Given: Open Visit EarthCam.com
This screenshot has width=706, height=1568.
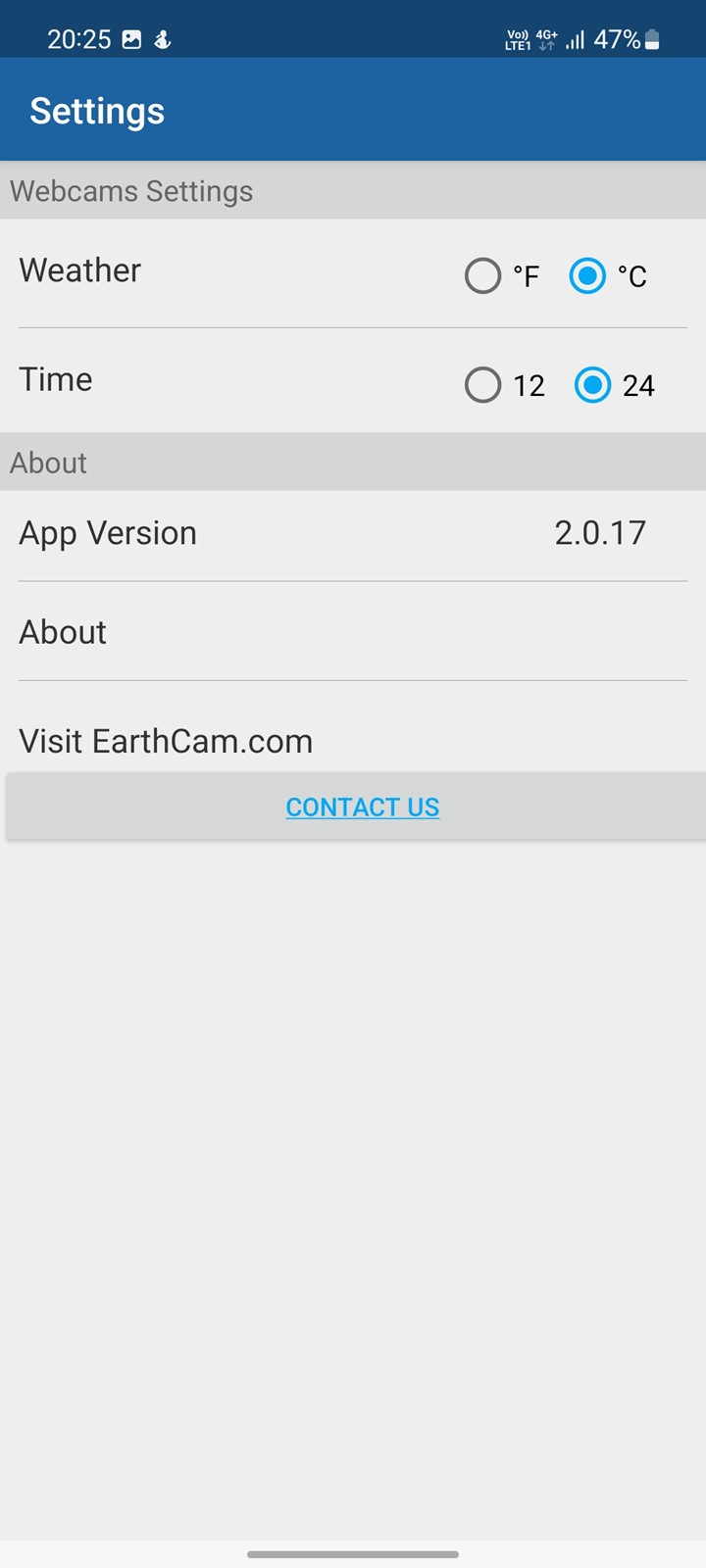Looking at the screenshot, I should pyautogui.click(x=166, y=741).
